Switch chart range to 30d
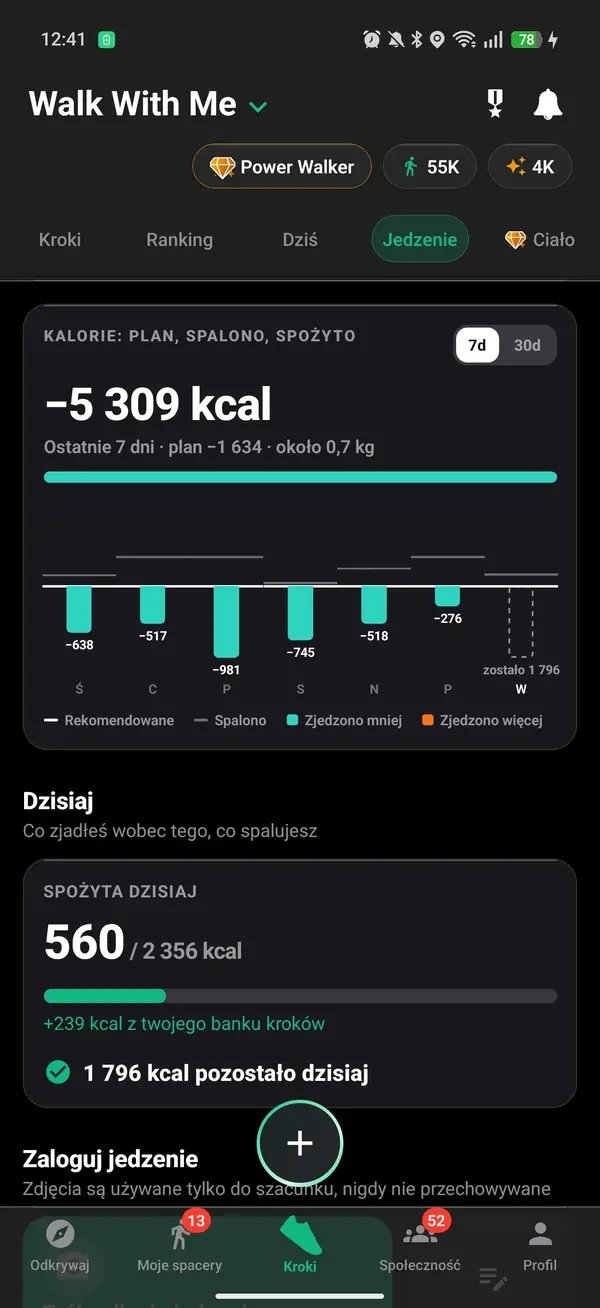Screen dimensions: 600x1308 (527, 345)
